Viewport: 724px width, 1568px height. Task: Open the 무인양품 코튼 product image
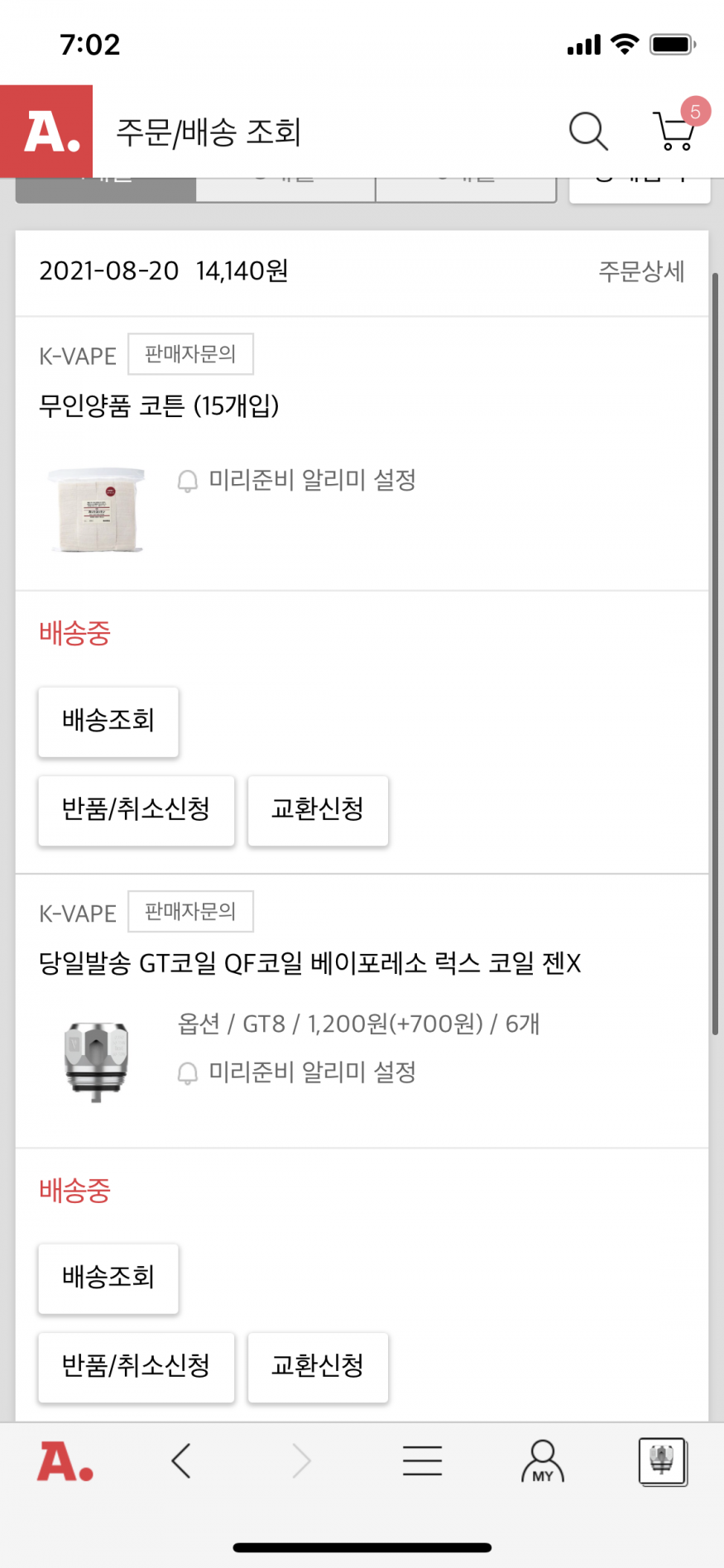click(97, 511)
